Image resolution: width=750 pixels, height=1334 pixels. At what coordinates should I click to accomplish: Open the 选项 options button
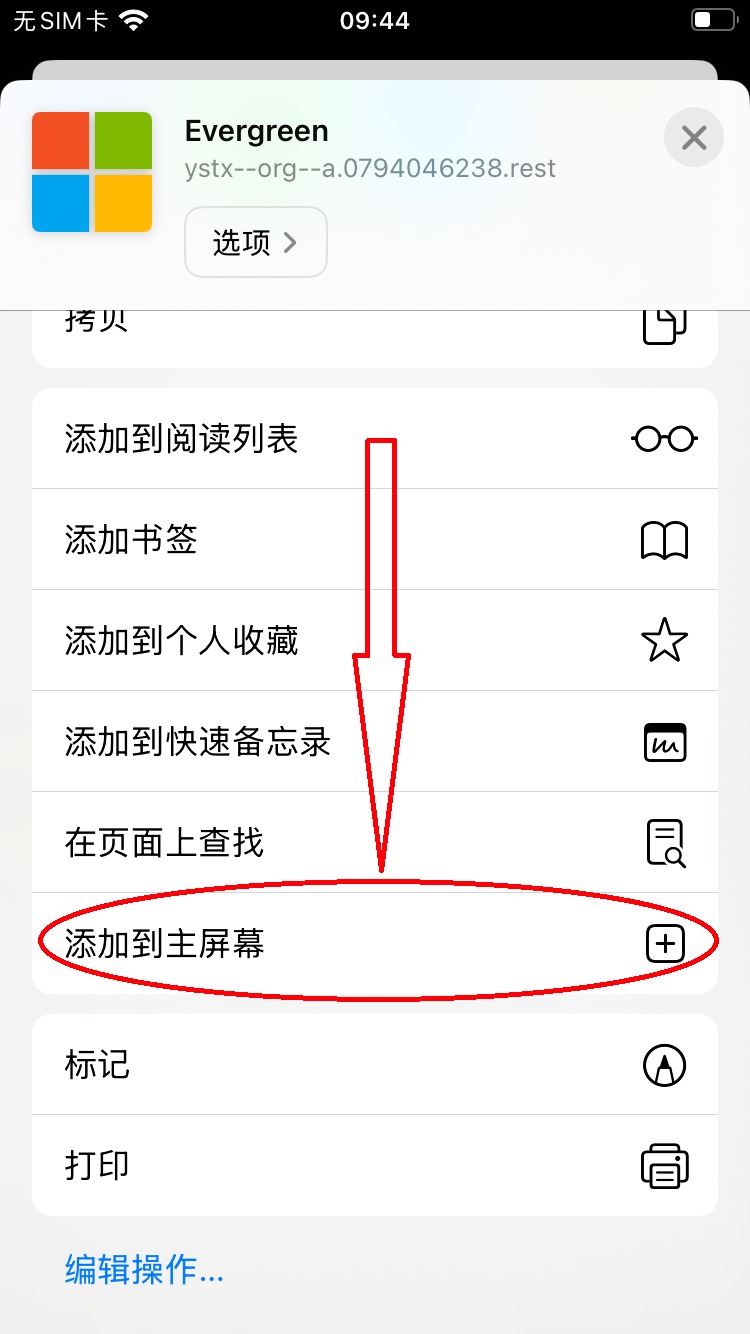point(256,242)
